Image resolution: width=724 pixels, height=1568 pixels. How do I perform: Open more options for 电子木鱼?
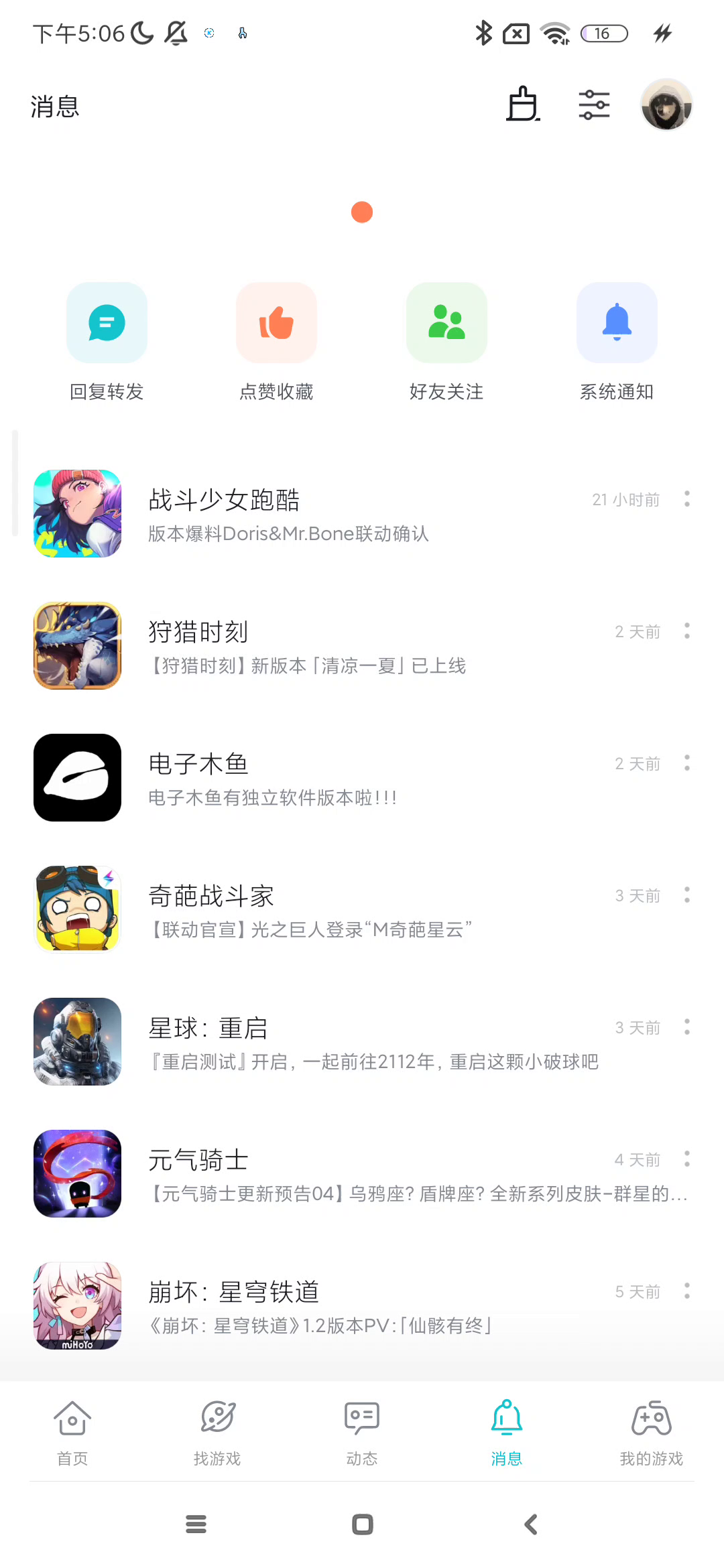point(687,763)
